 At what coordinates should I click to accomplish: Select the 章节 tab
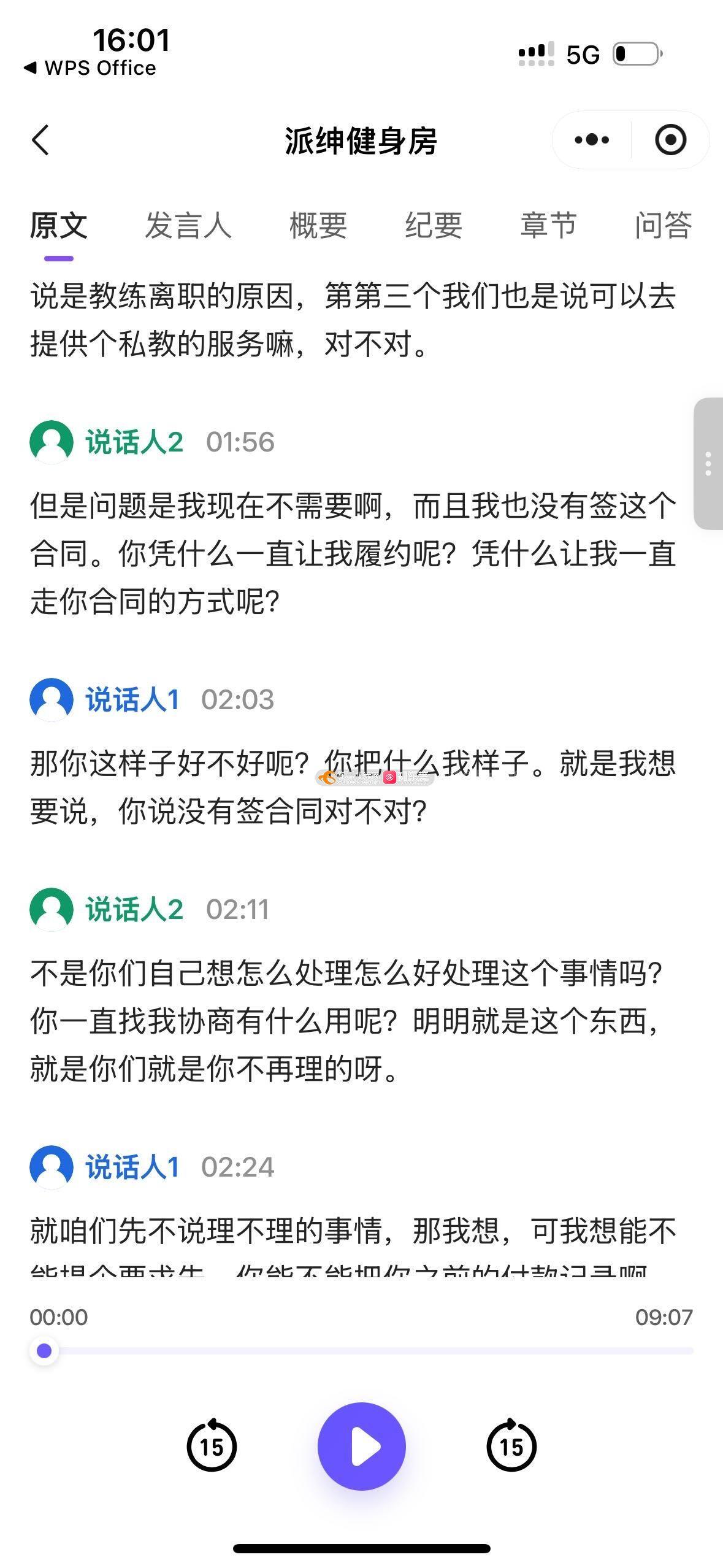click(x=548, y=225)
